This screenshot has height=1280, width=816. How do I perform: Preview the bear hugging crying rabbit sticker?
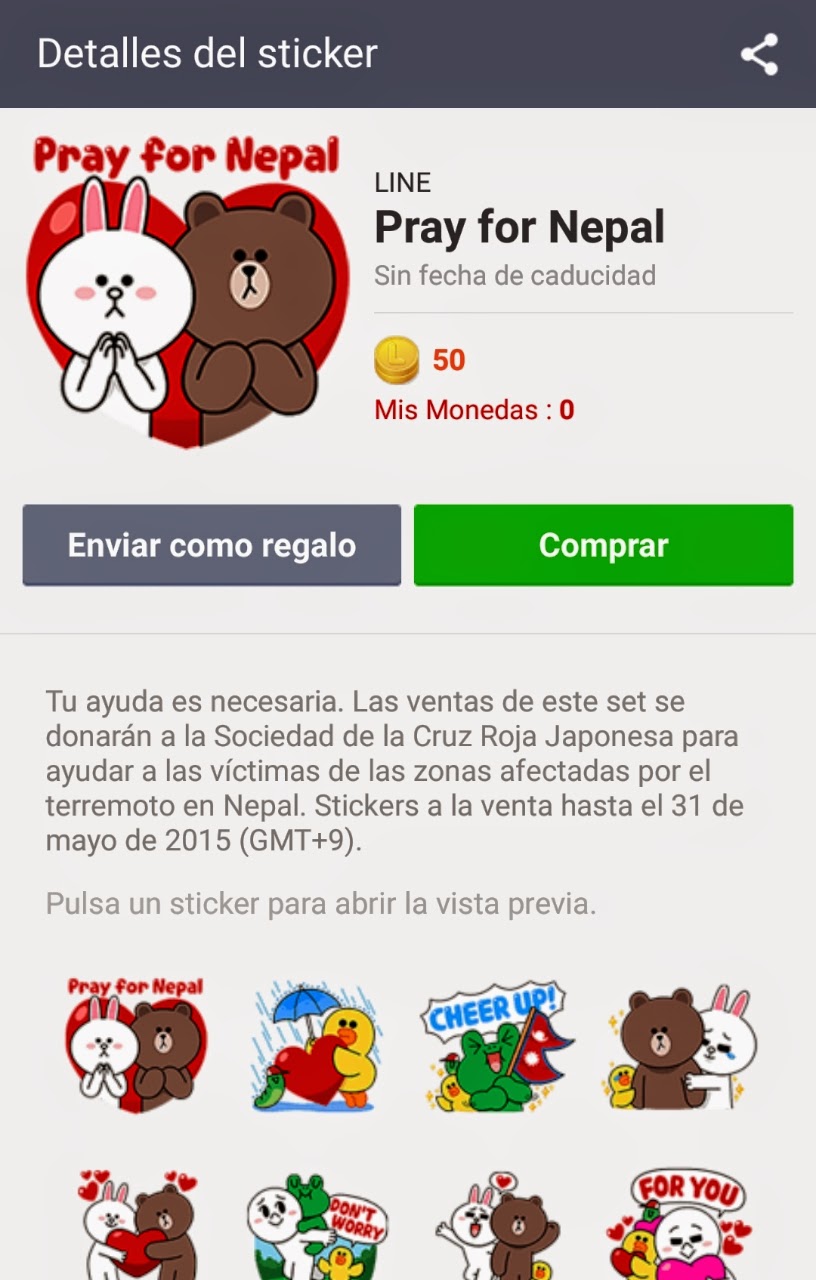coord(680,1046)
